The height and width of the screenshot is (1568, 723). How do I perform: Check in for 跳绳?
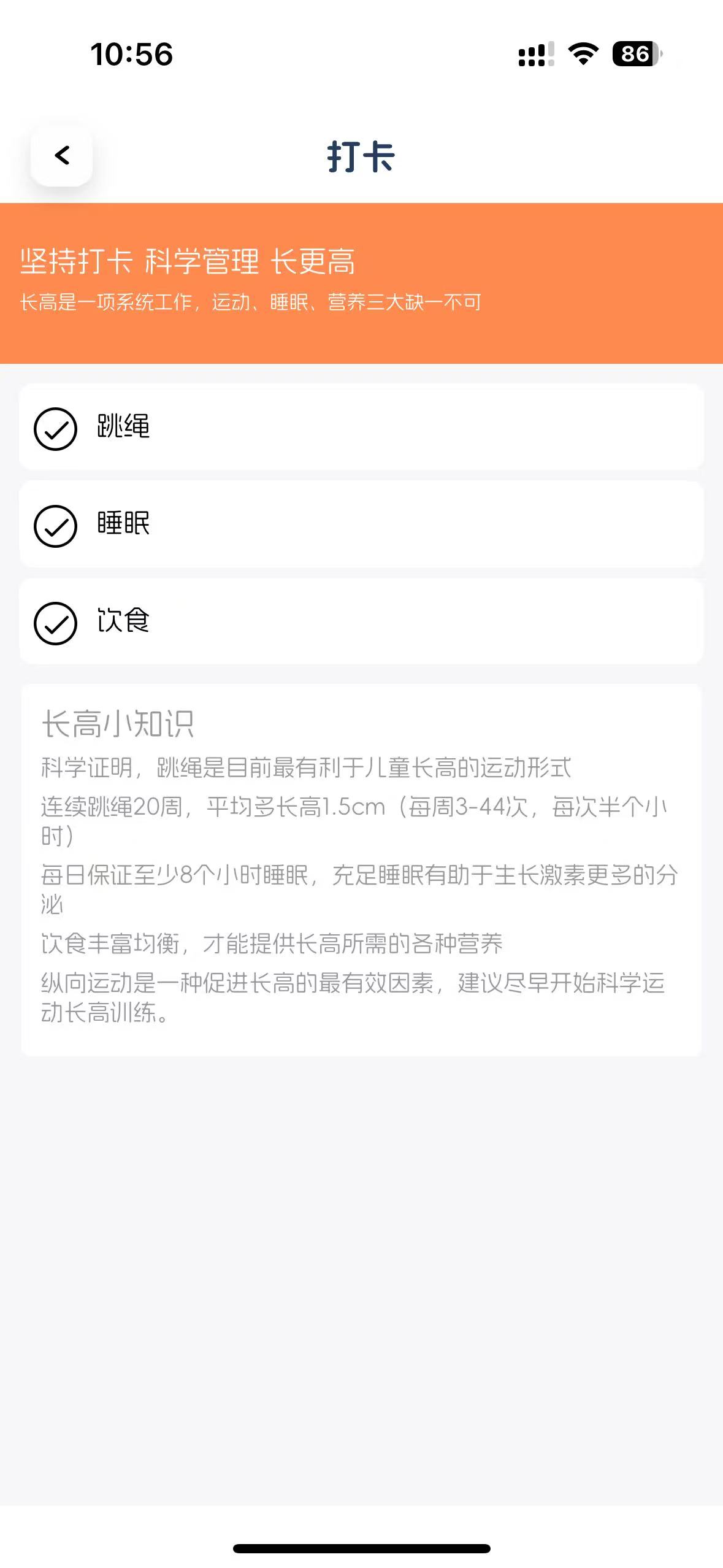click(x=55, y=429)
